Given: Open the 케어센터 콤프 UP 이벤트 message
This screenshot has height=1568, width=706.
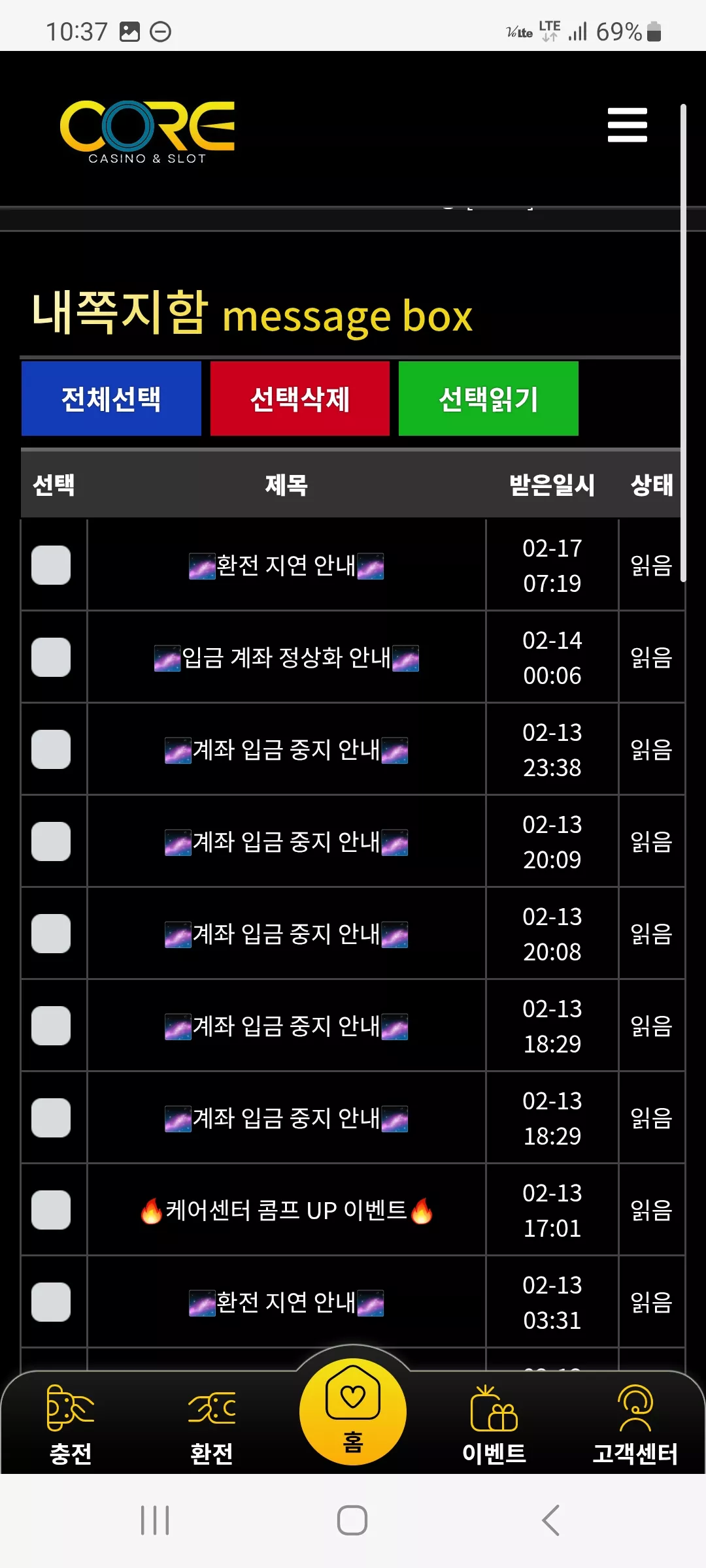Looking at the screenshot, I should coord(286,1210).
